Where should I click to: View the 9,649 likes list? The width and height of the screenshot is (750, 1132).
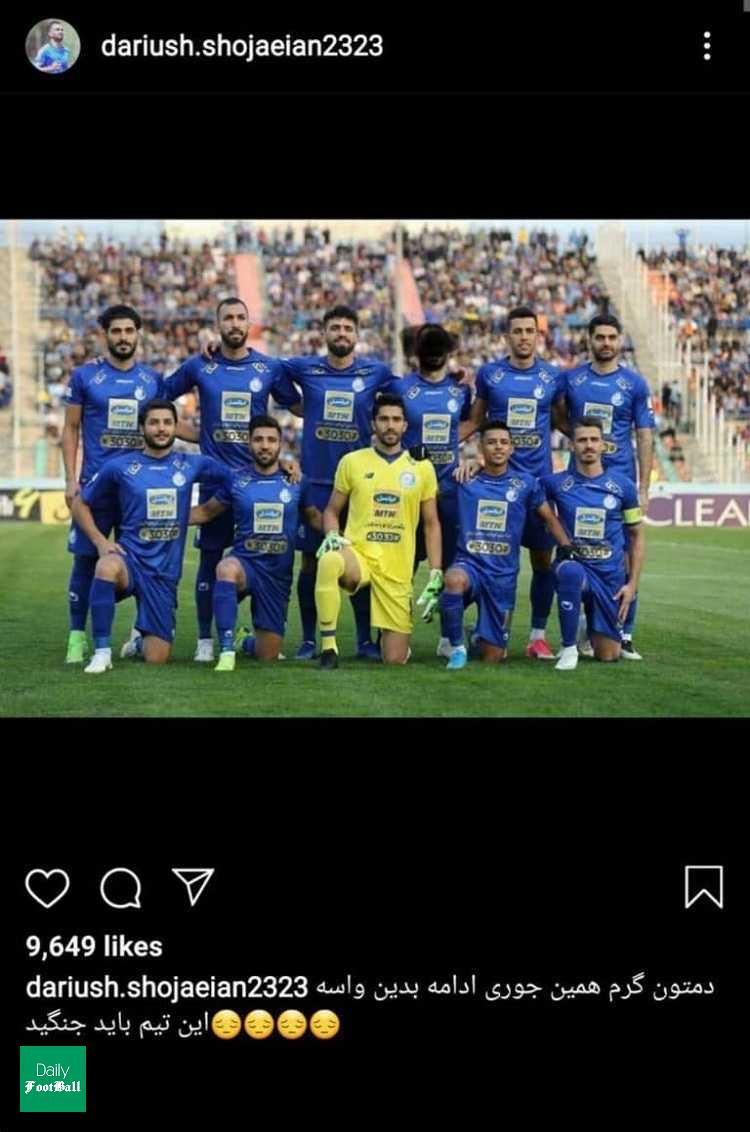pos(94,946)
